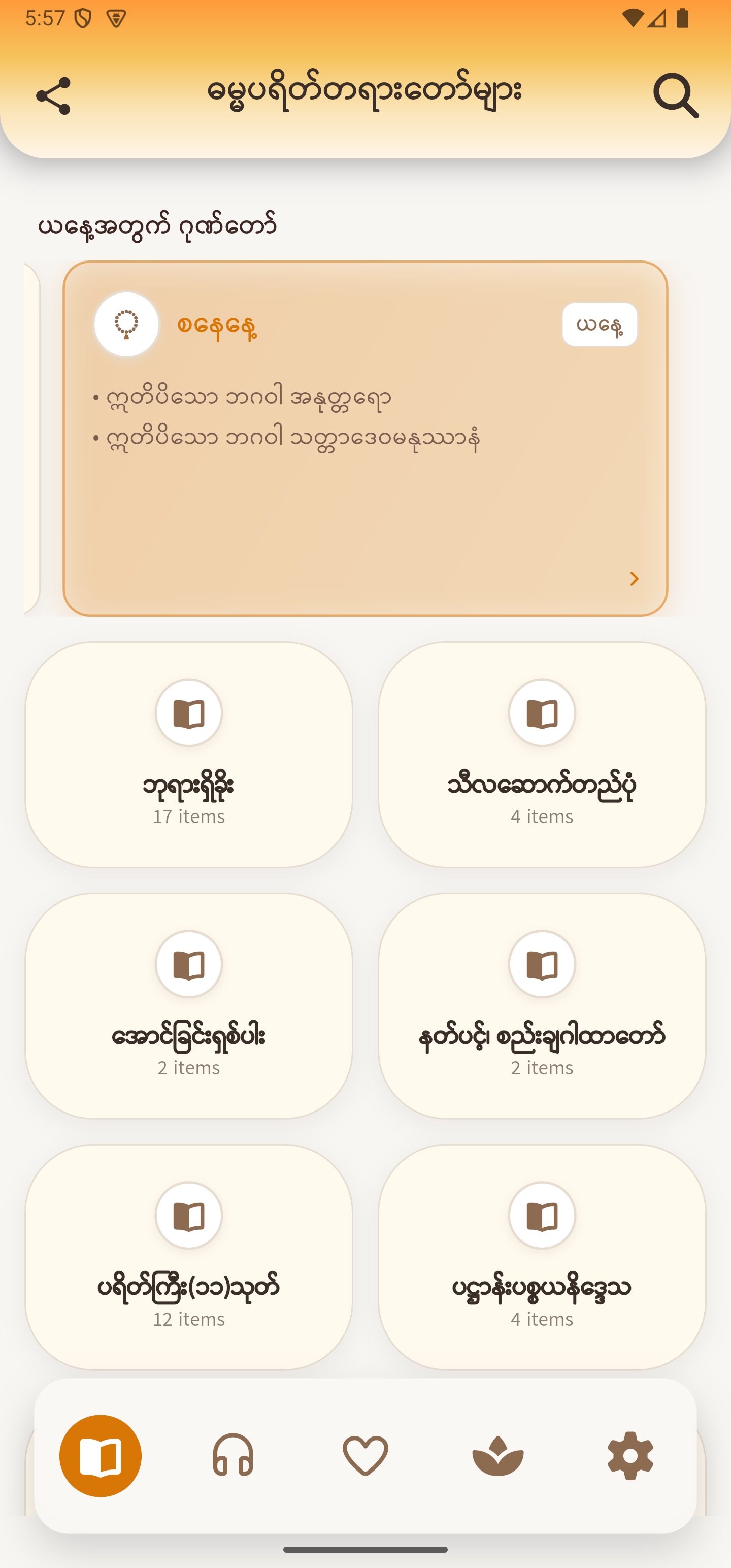
Task: Open the search magnifier icon
Action: (676, 95)
